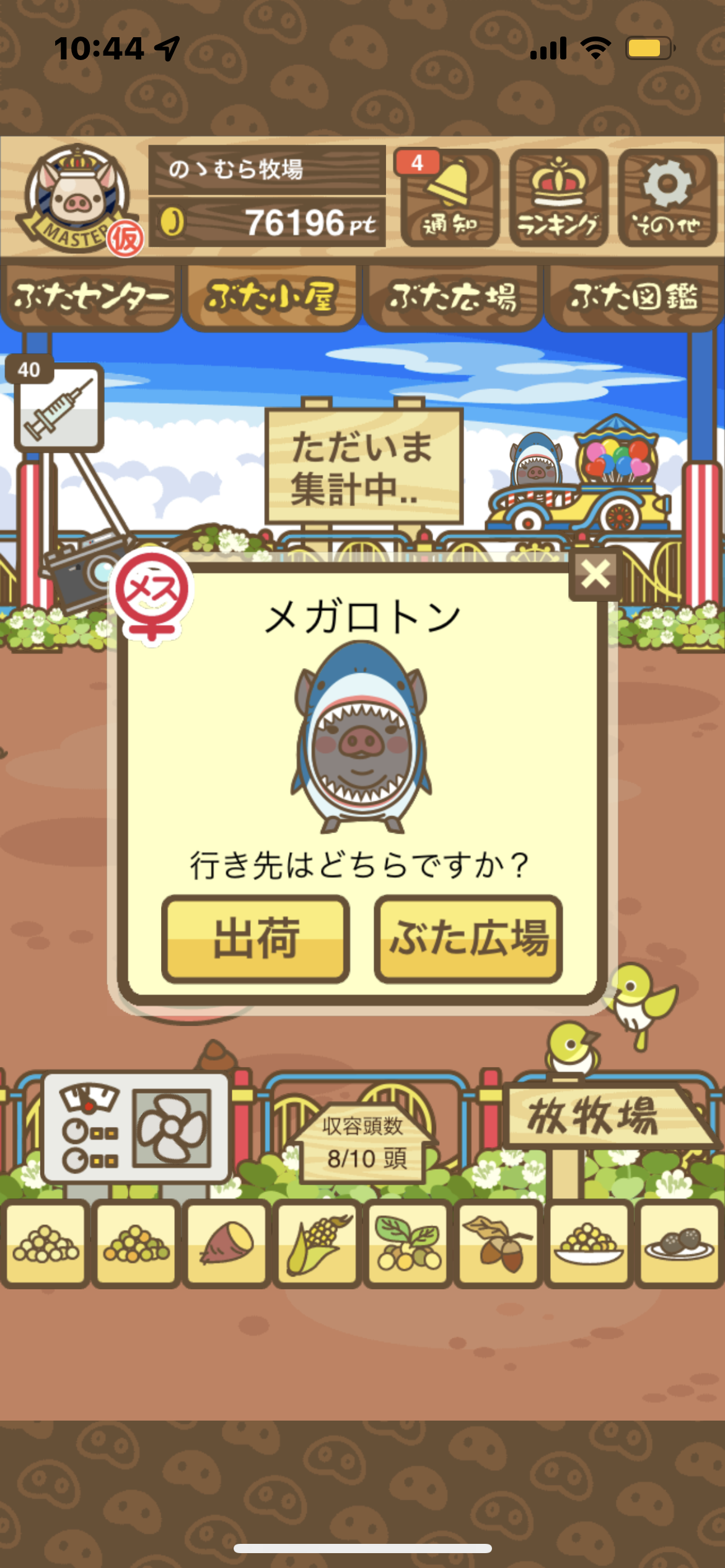This screenshot has width=725, height=1568.
Task: Open the ランキング screen
Action: pyautogui.click(x=558, y=198)
